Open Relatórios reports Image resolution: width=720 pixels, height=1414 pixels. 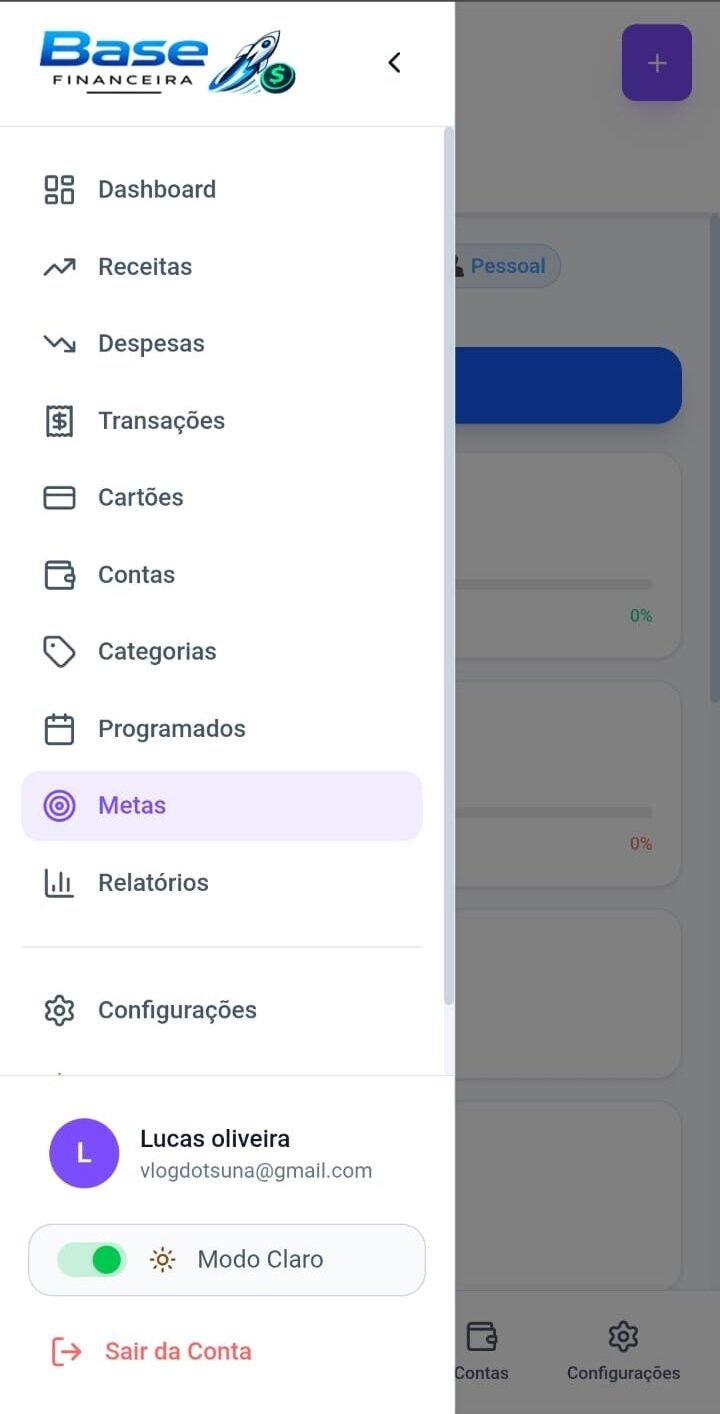(x=153, y=883)
